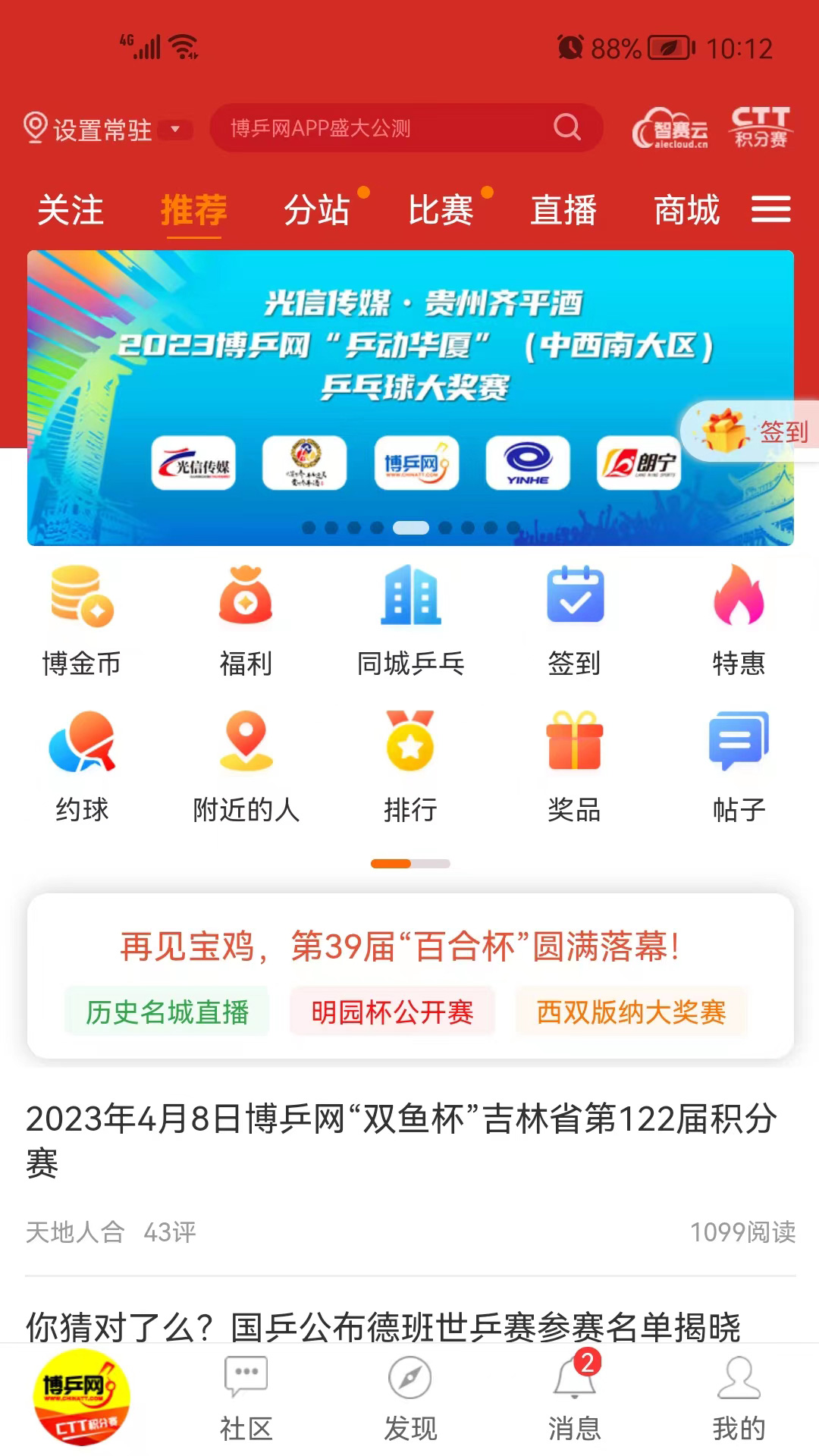The image size is (819, 1456).
Task: Open CTT积分赛 from the top bar
Action: [x=761, y=128]
